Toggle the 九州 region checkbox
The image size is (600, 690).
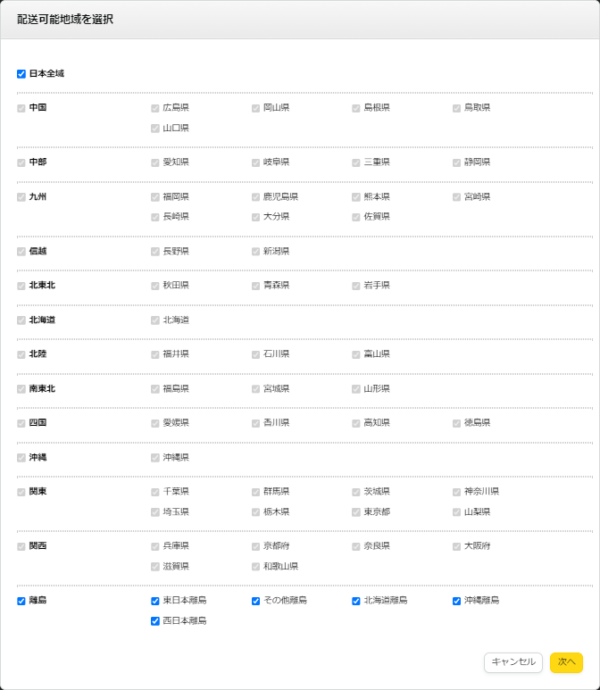(21, 197)
